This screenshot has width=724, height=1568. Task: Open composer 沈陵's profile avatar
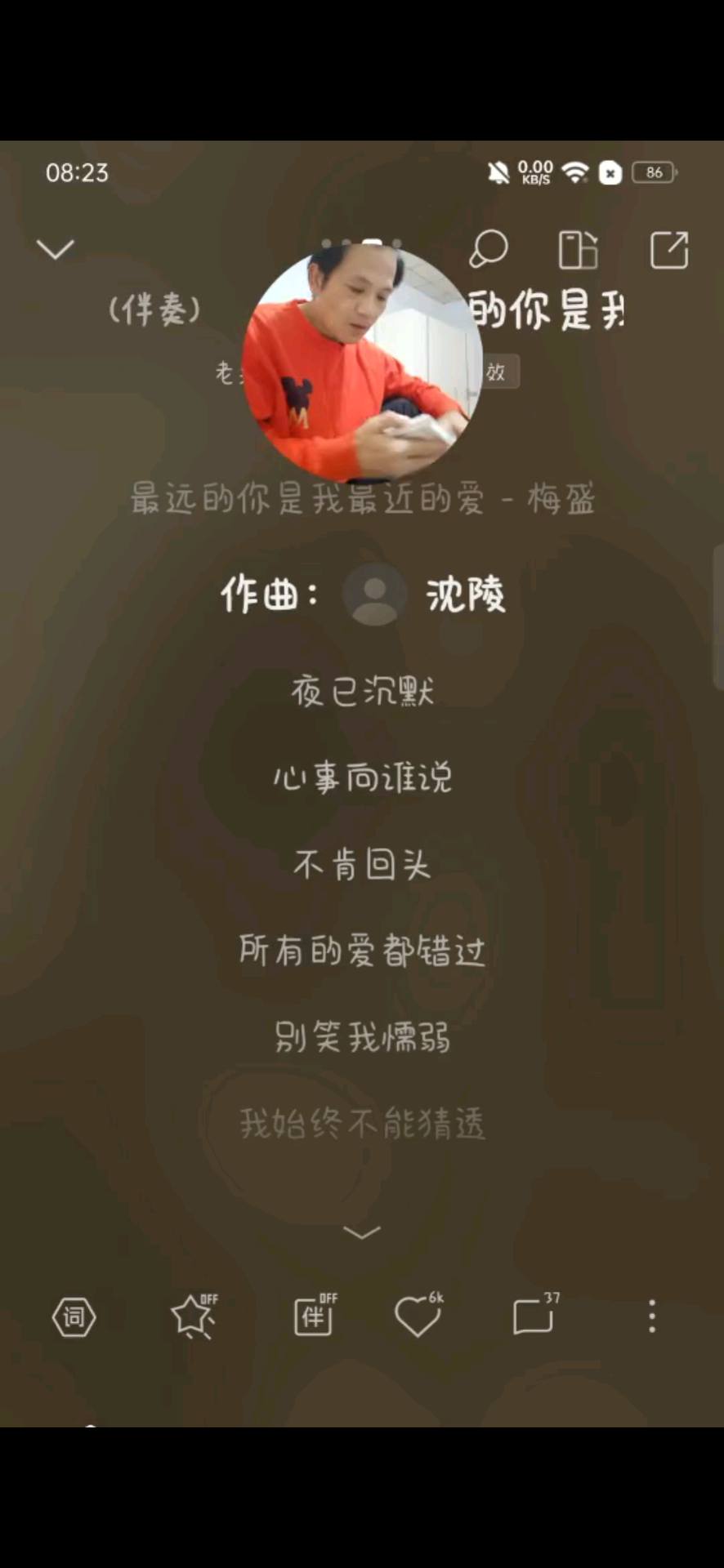(x=374, y=595)
